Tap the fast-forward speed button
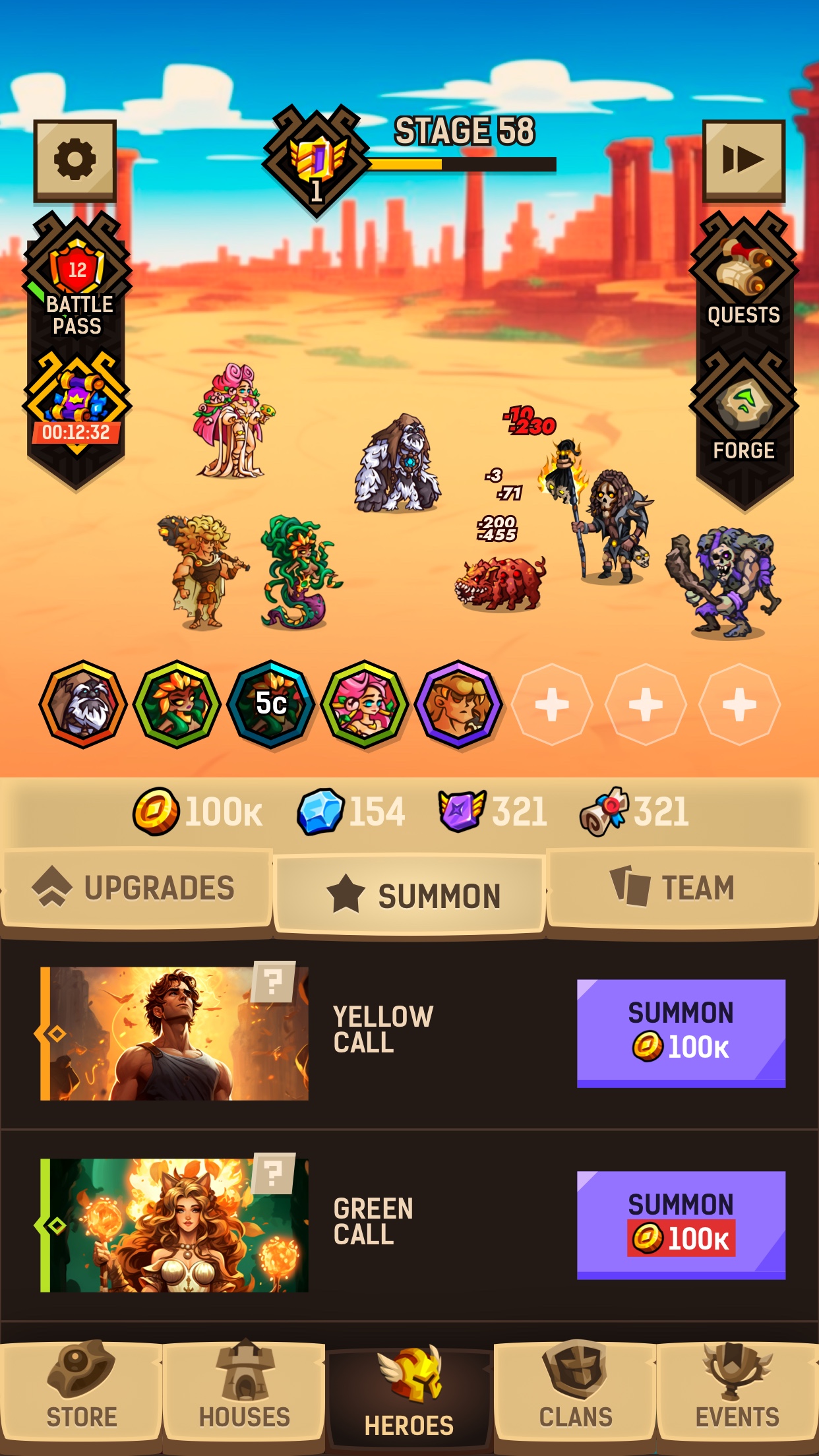This screenshot has height=1456, width=819. (743, 160)
